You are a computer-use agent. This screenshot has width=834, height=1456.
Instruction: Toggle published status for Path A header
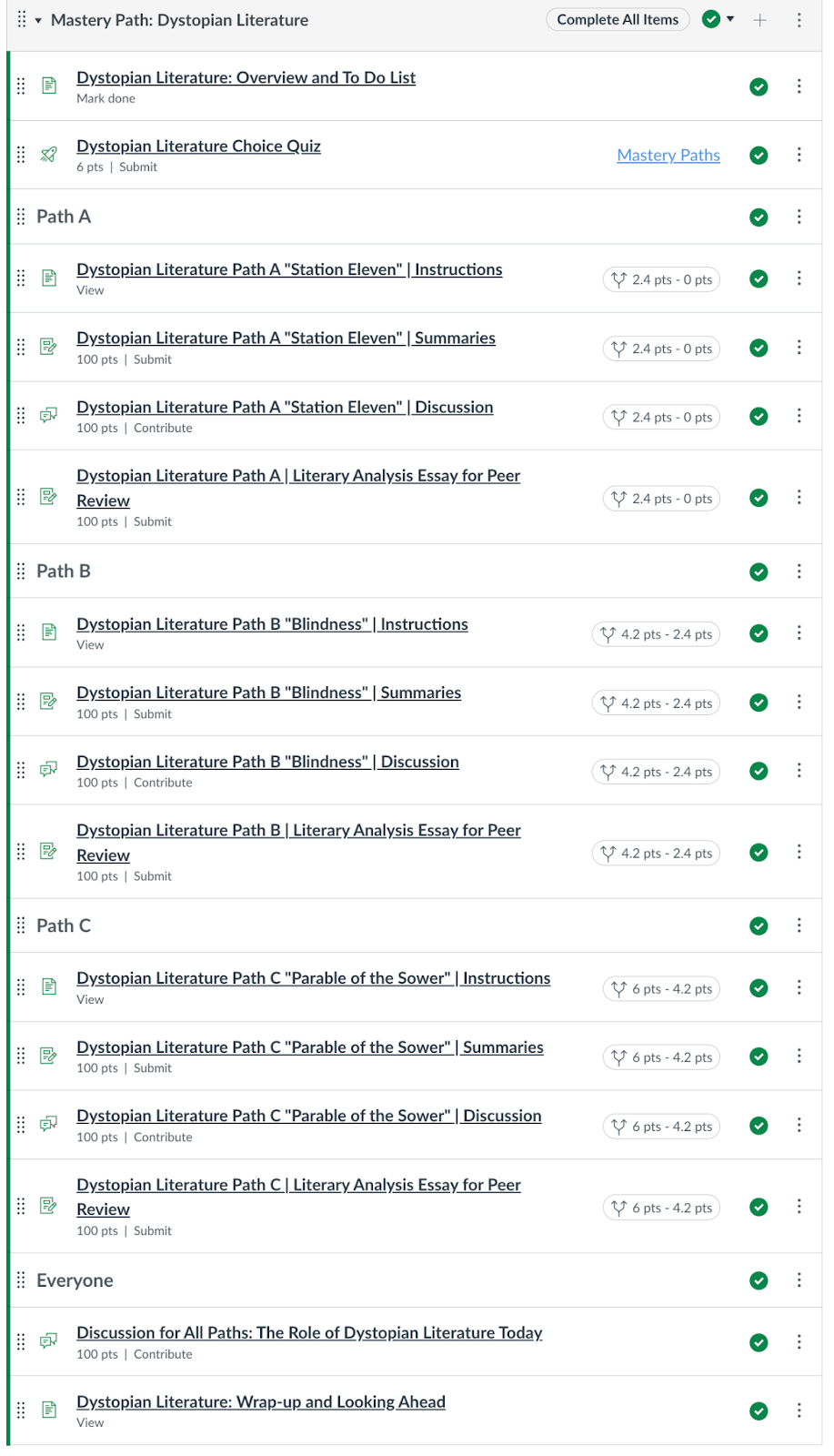coord(759,217)
